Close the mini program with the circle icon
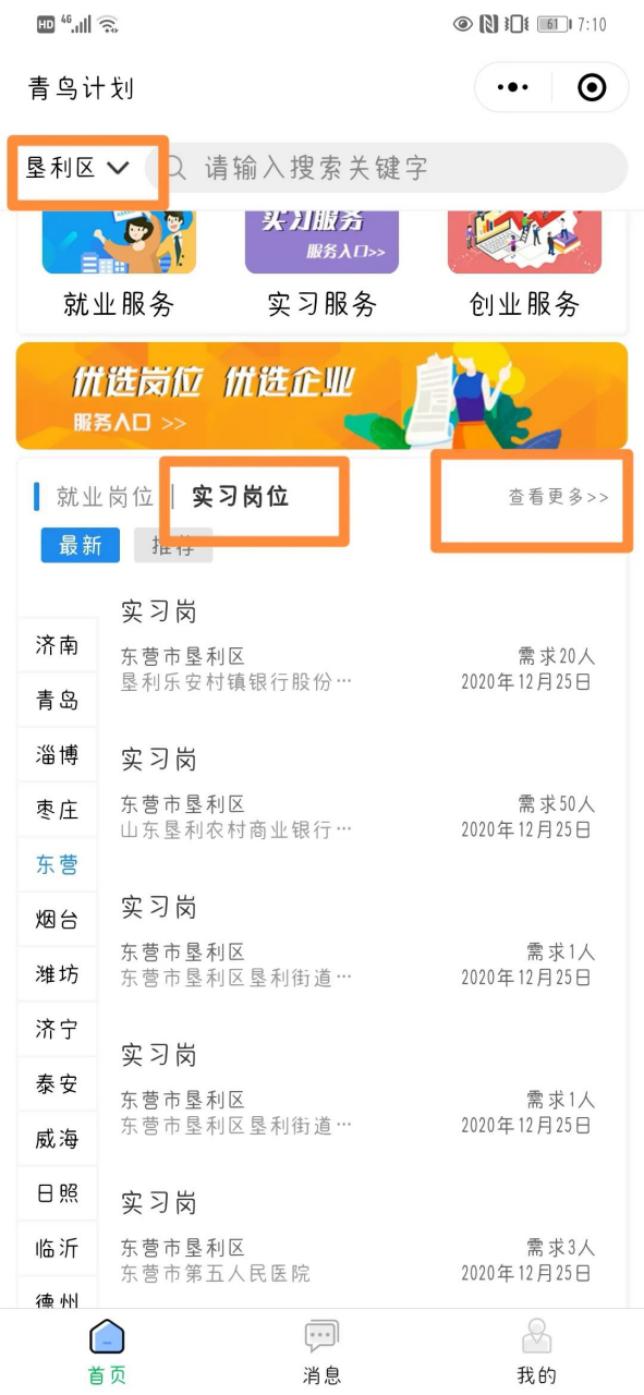The height and width of the screenshot is (1395, 644). (592, 88)
